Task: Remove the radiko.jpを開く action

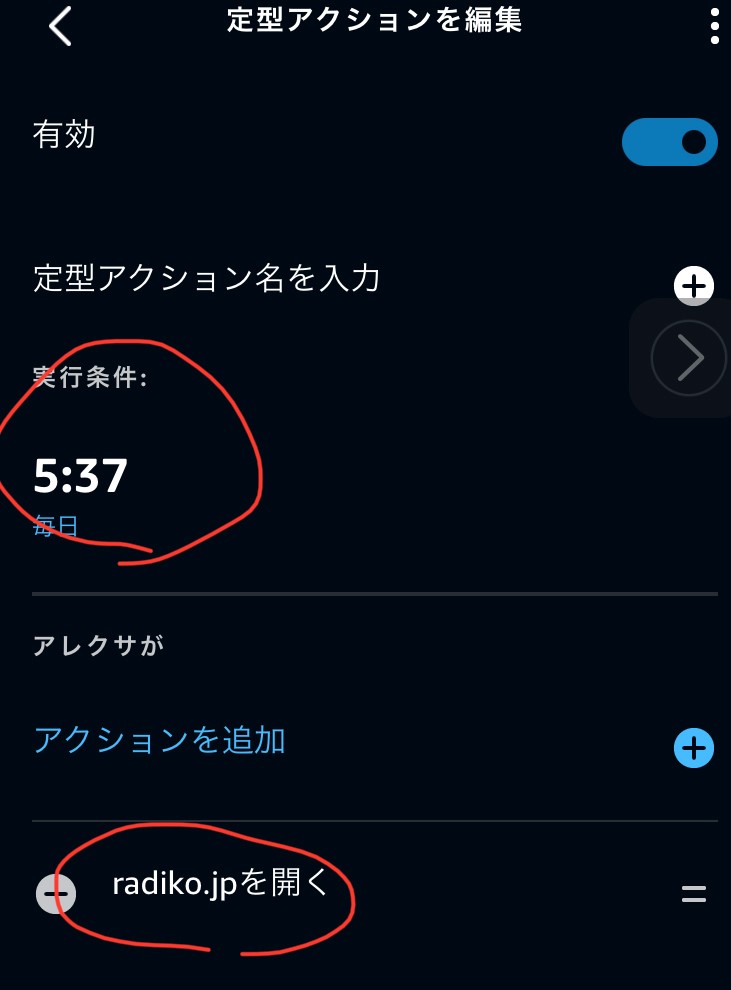Action: 56,893
